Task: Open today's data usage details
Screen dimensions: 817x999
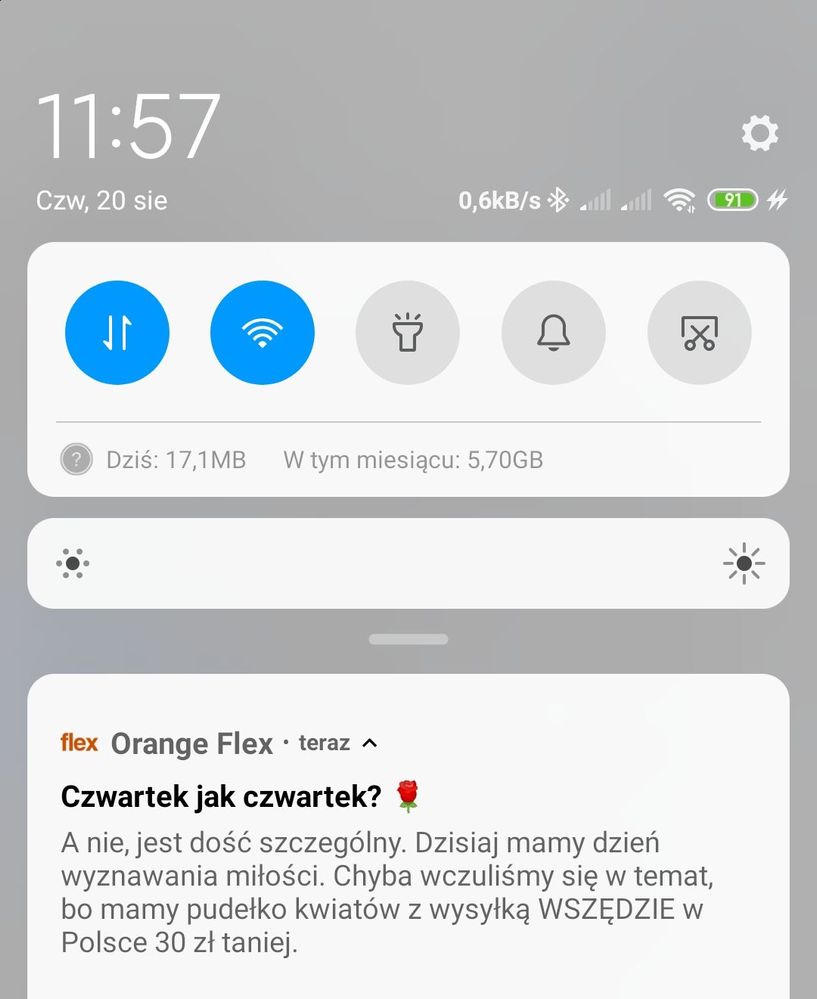Action: pos(176,460)
